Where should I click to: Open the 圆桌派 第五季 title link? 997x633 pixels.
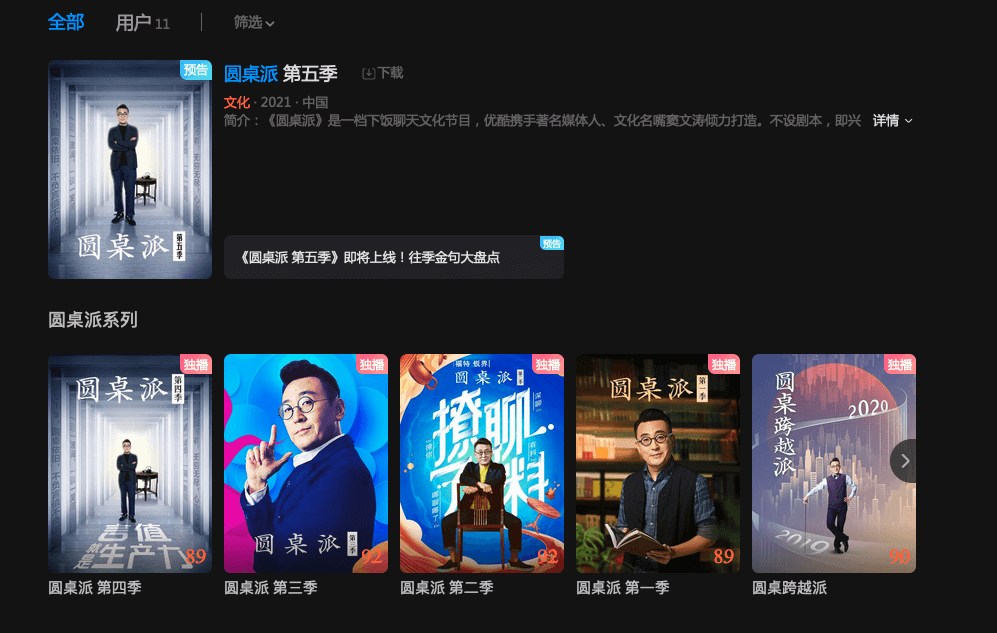281,73
